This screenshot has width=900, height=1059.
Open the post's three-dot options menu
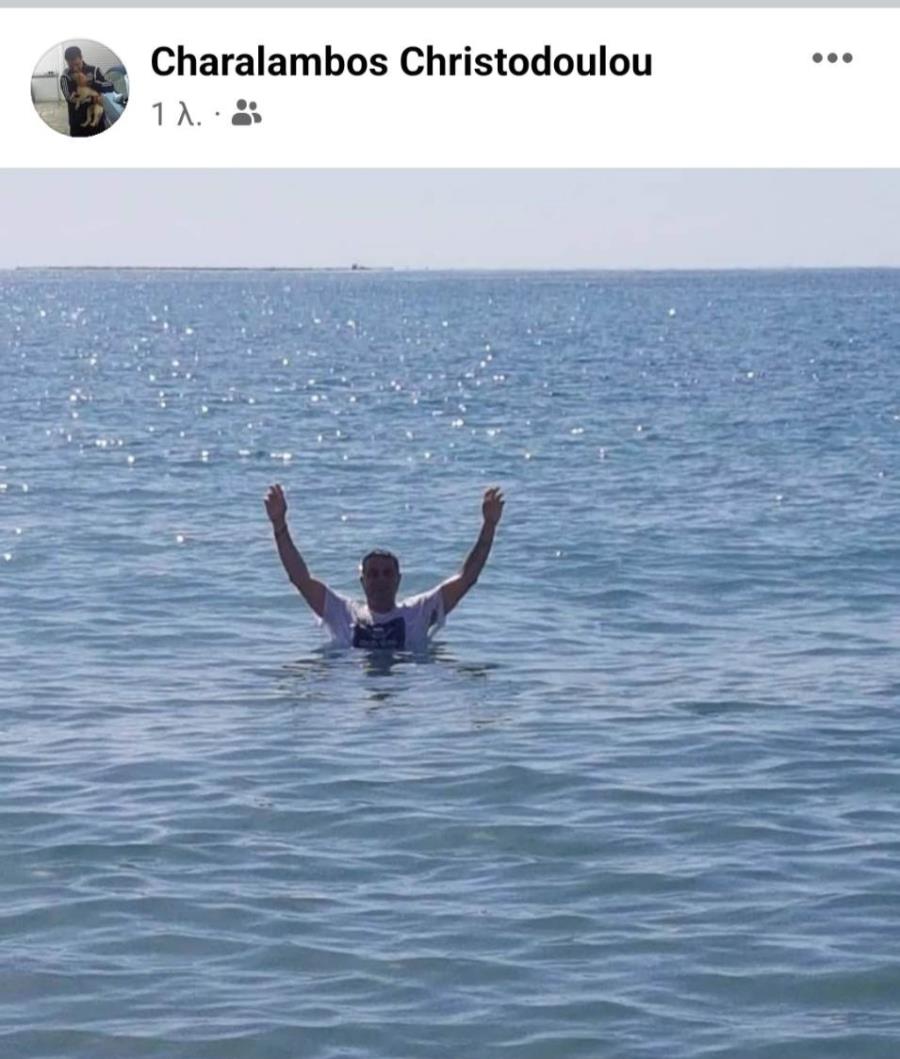pyautogui.click(x=832, y=58)
